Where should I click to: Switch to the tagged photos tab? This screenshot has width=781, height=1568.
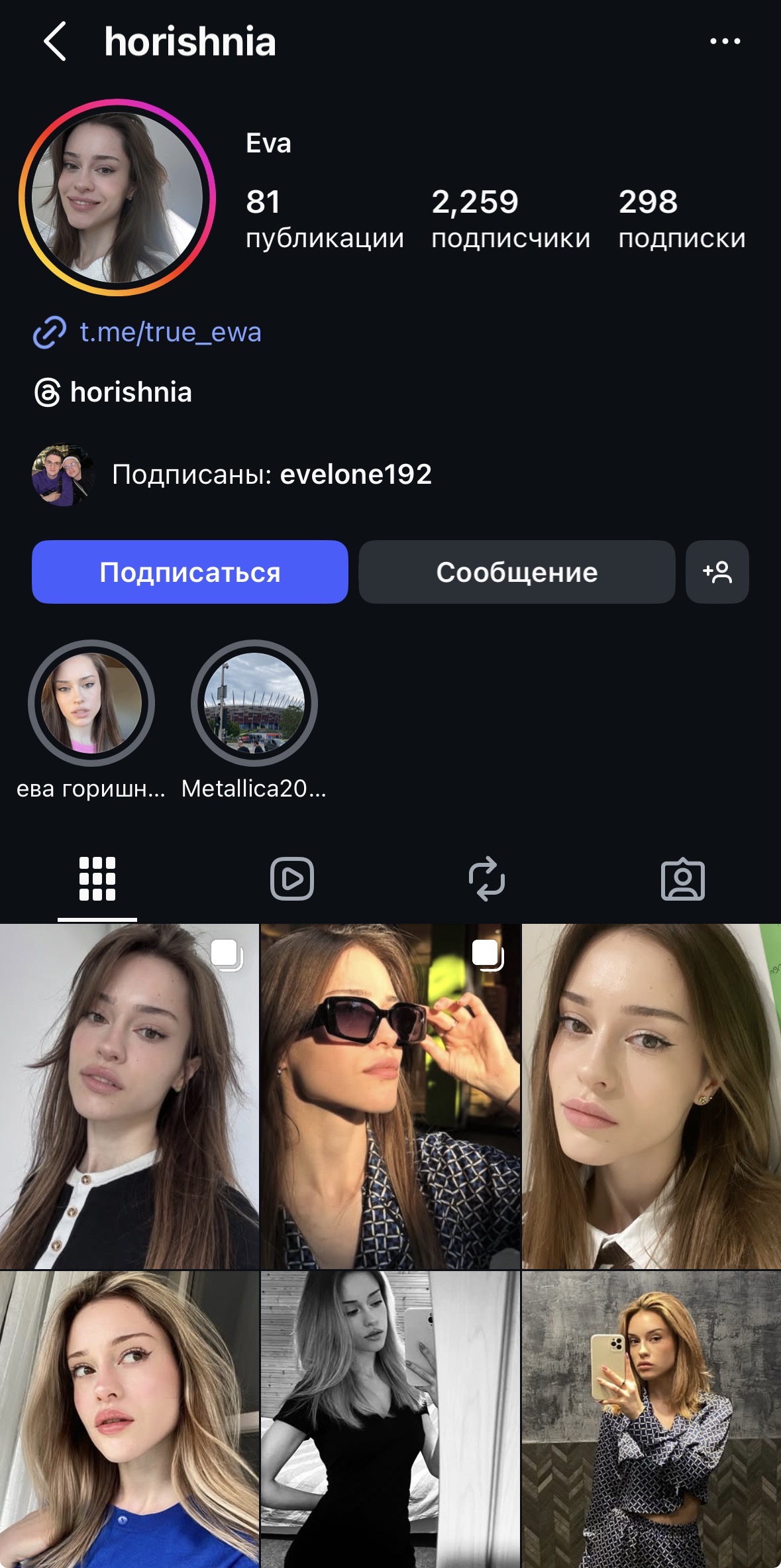click(682, 879)
